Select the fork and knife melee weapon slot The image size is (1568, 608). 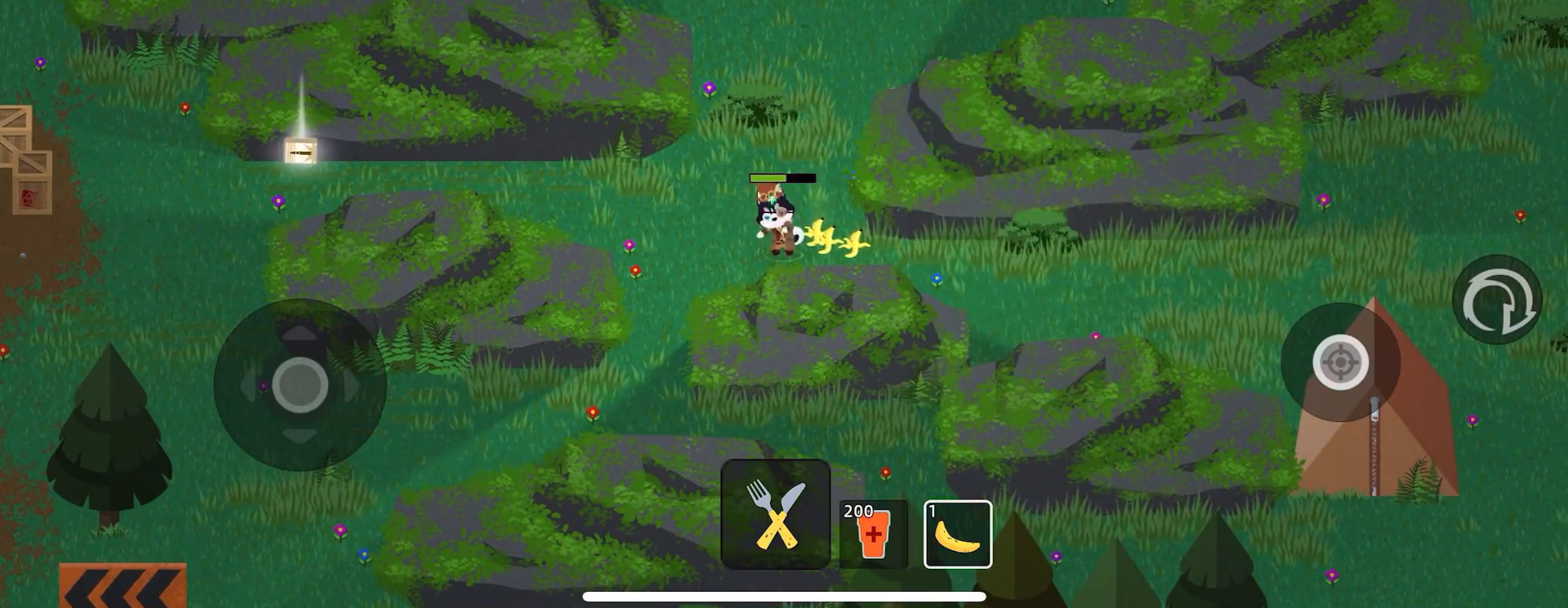click(775, 514)
